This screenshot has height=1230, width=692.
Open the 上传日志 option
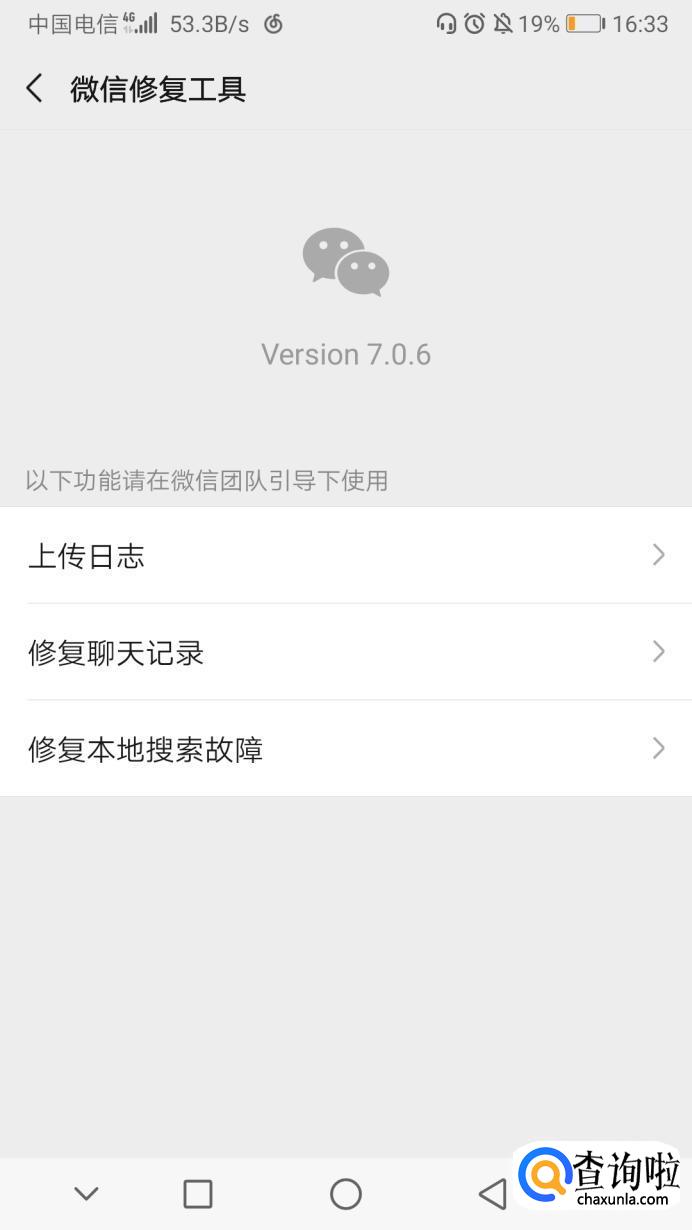pos(345,555)
